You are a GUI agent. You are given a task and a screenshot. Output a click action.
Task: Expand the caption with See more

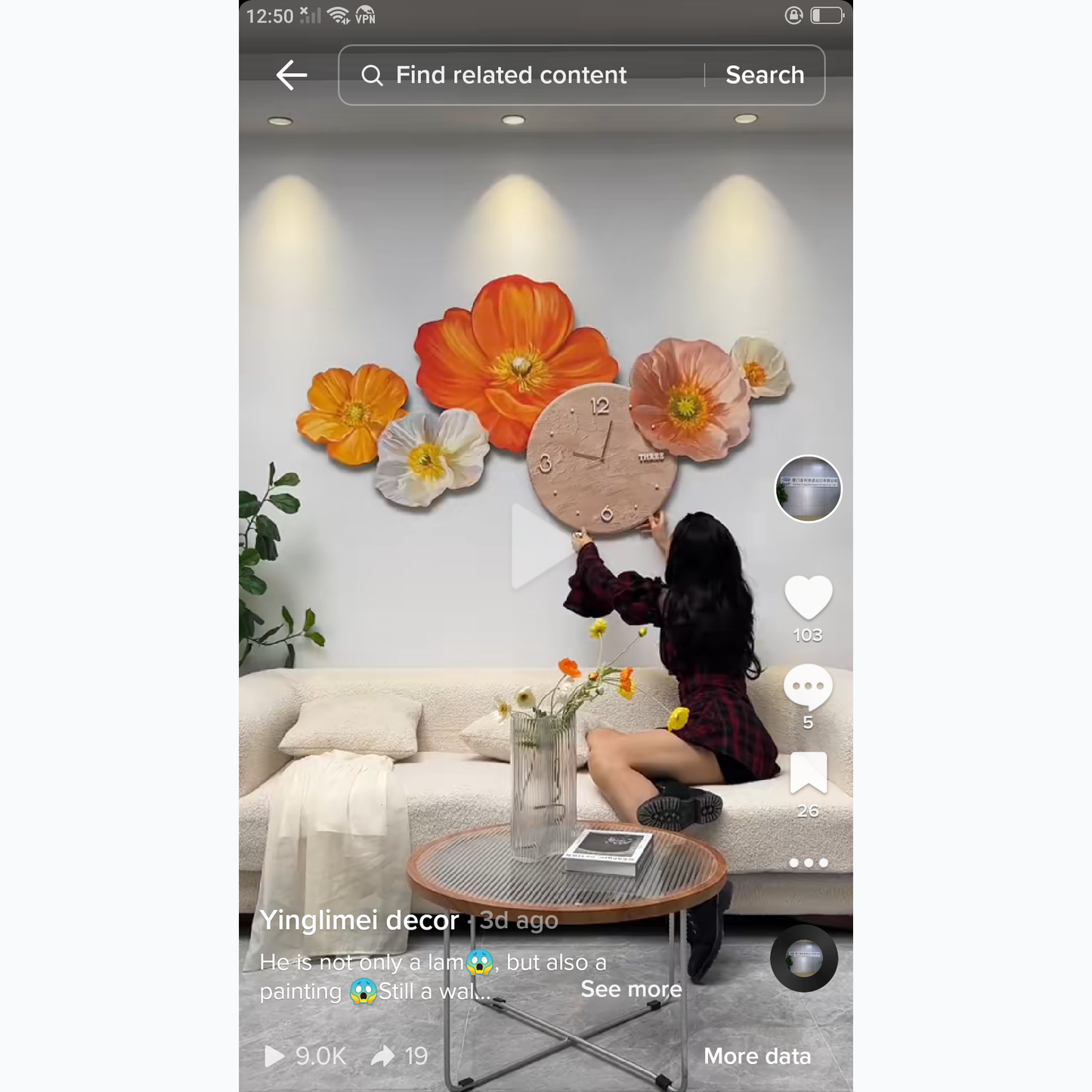pos(631,989)
